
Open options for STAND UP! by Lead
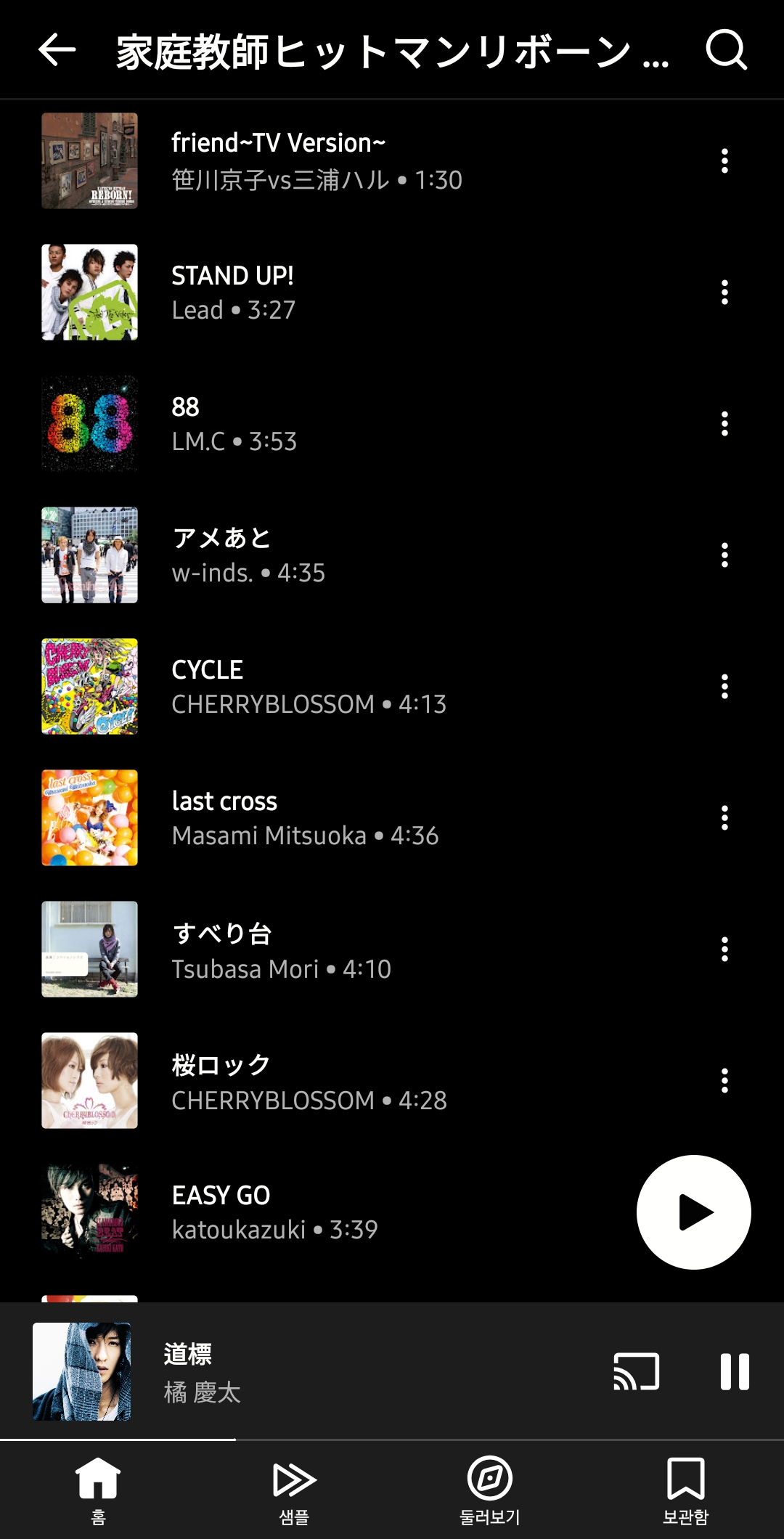pos(724,292)
